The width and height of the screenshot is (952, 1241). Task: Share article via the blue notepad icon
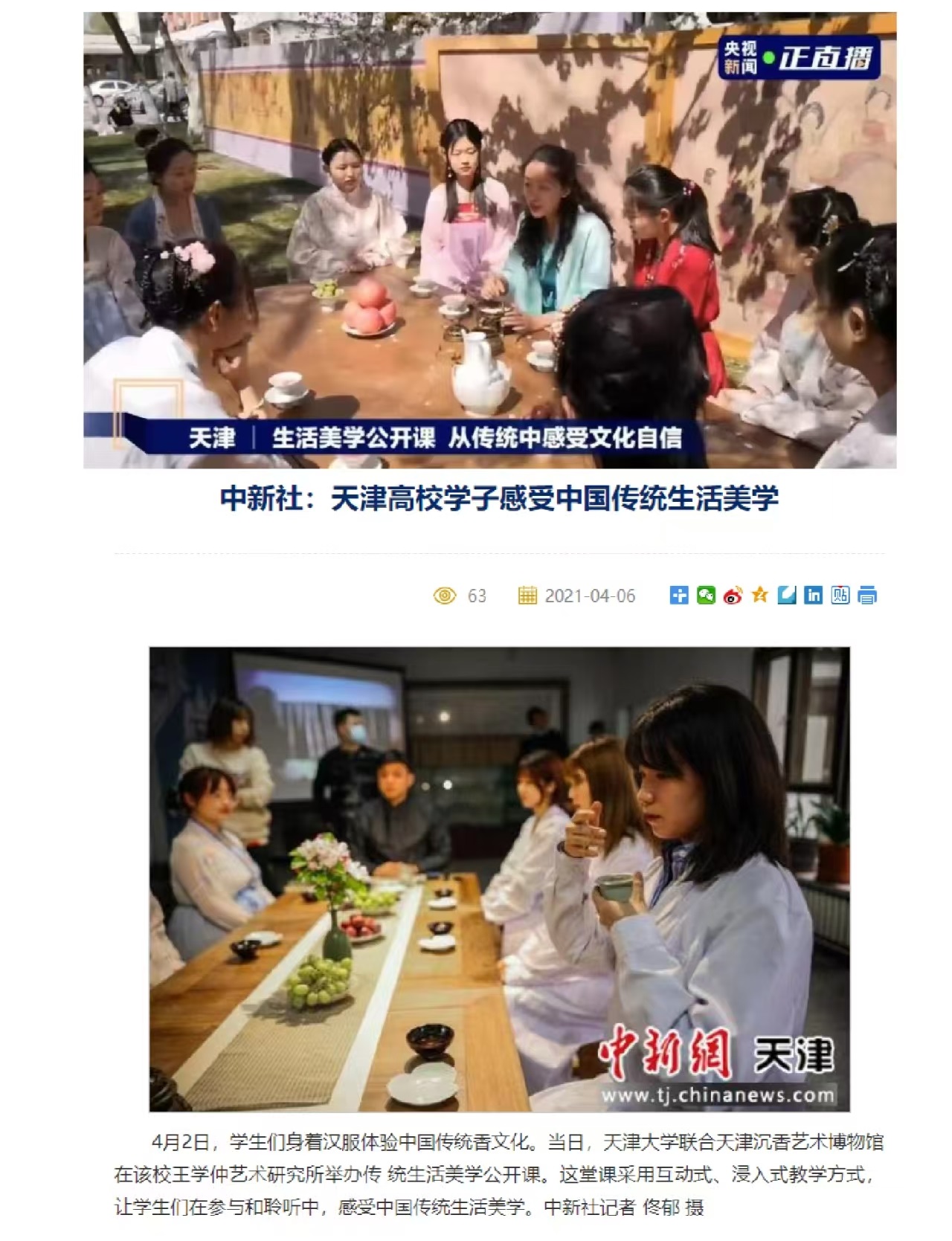click(x=786, y=596)
